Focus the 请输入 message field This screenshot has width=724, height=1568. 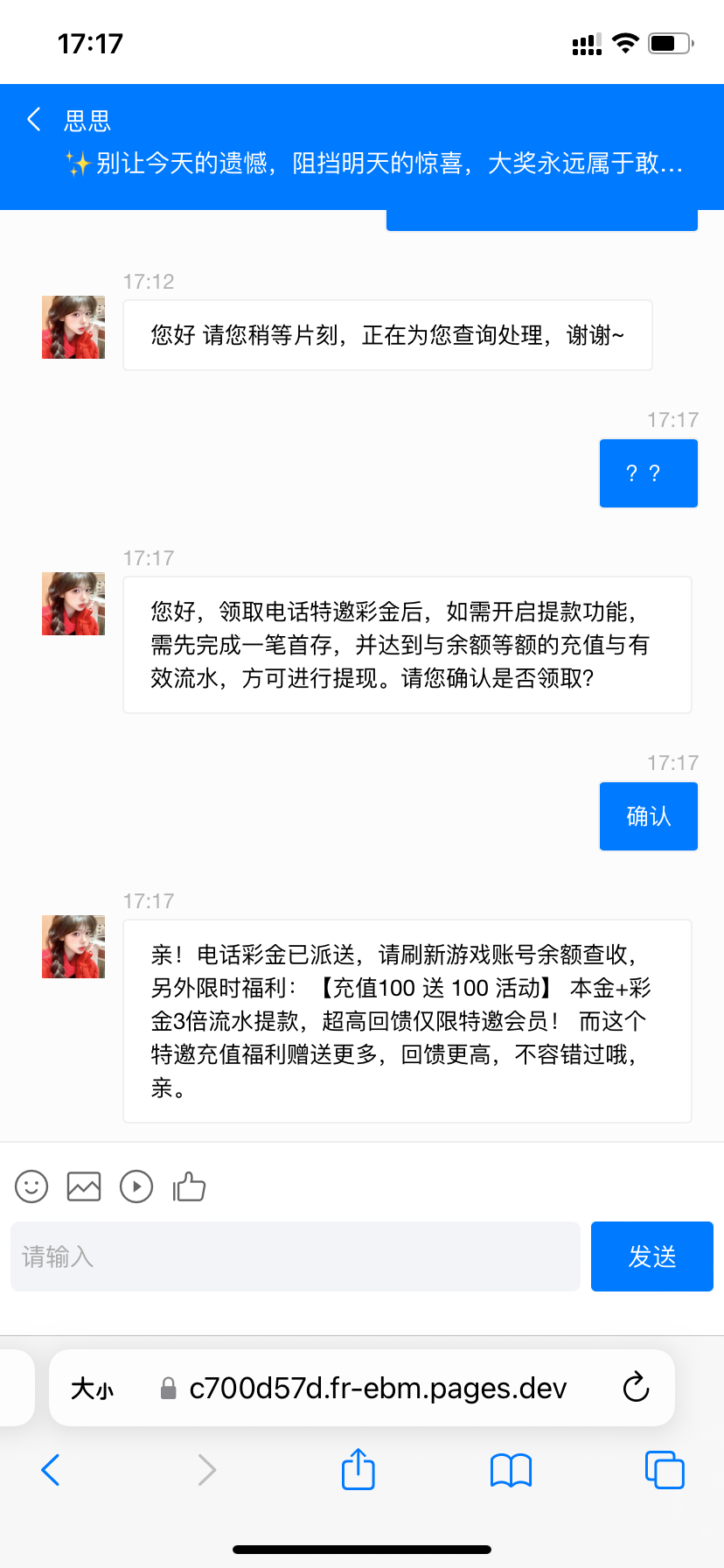click(296, 1256)
